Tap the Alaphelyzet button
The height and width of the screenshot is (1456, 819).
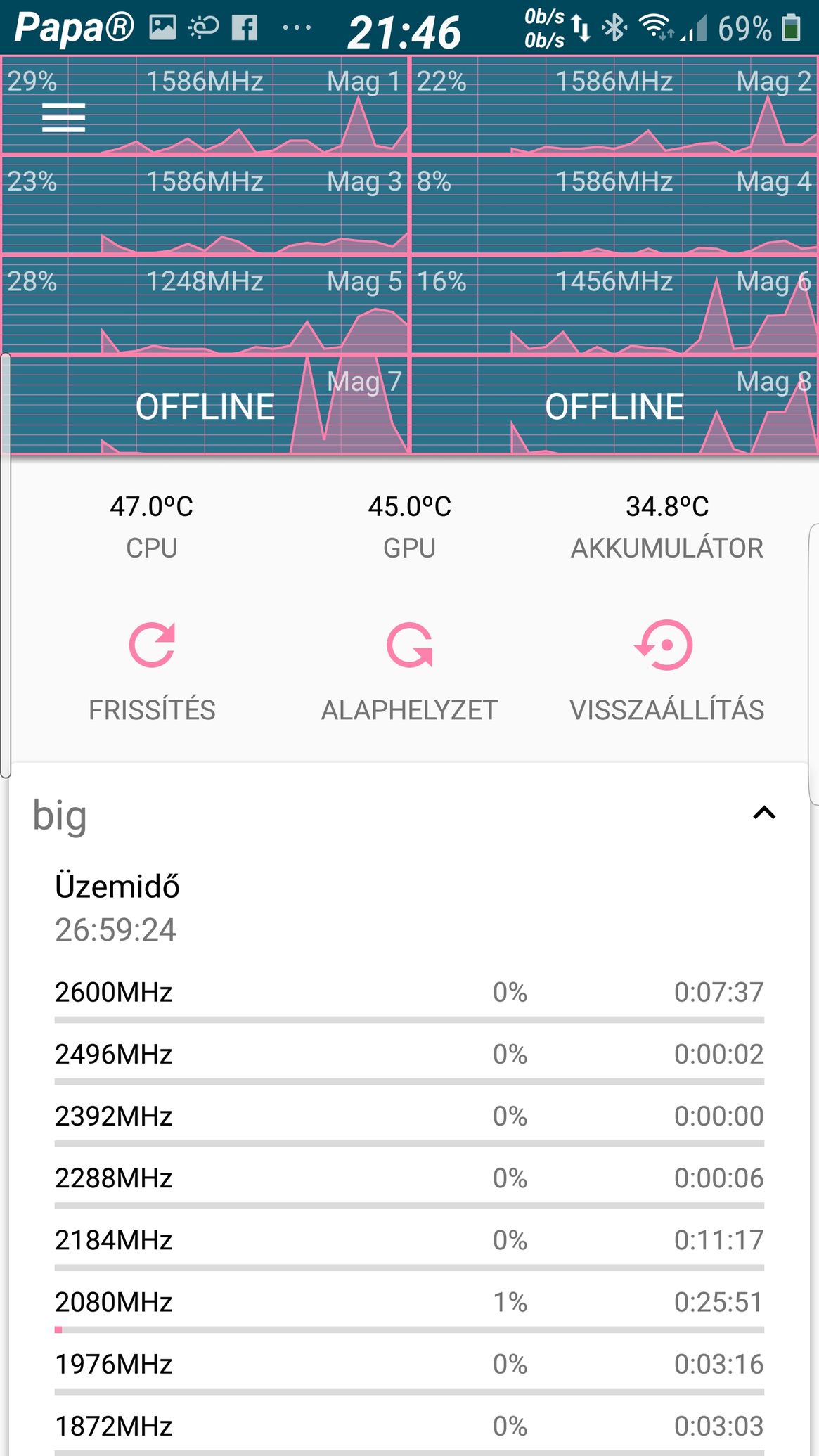(x=409, y=671)
